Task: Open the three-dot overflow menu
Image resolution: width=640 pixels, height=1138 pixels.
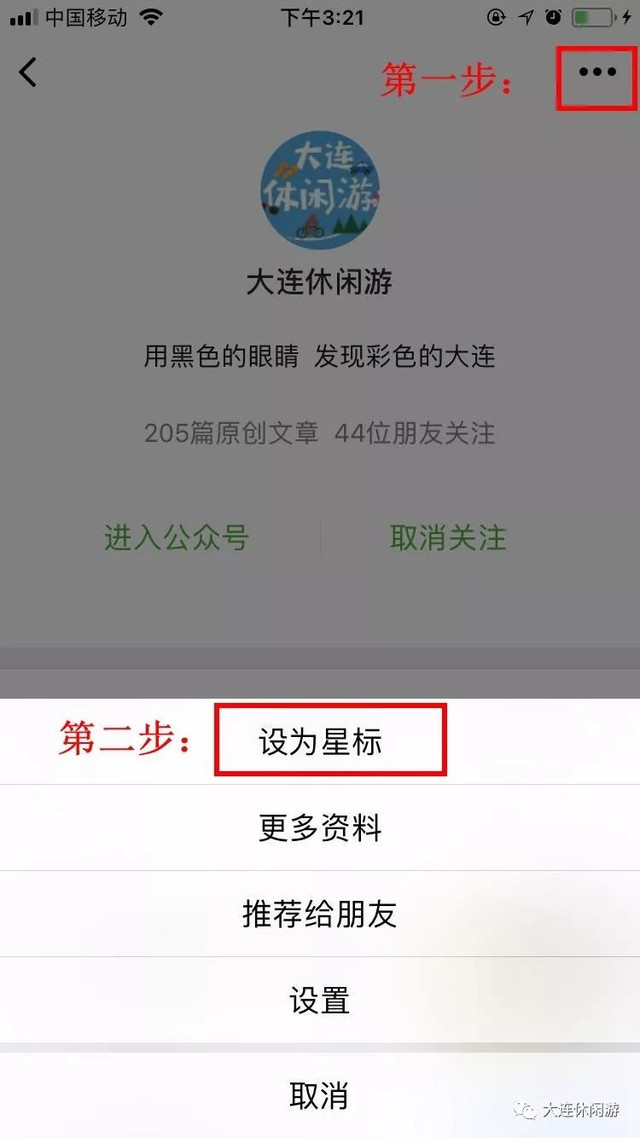Action: coord(597,72)
